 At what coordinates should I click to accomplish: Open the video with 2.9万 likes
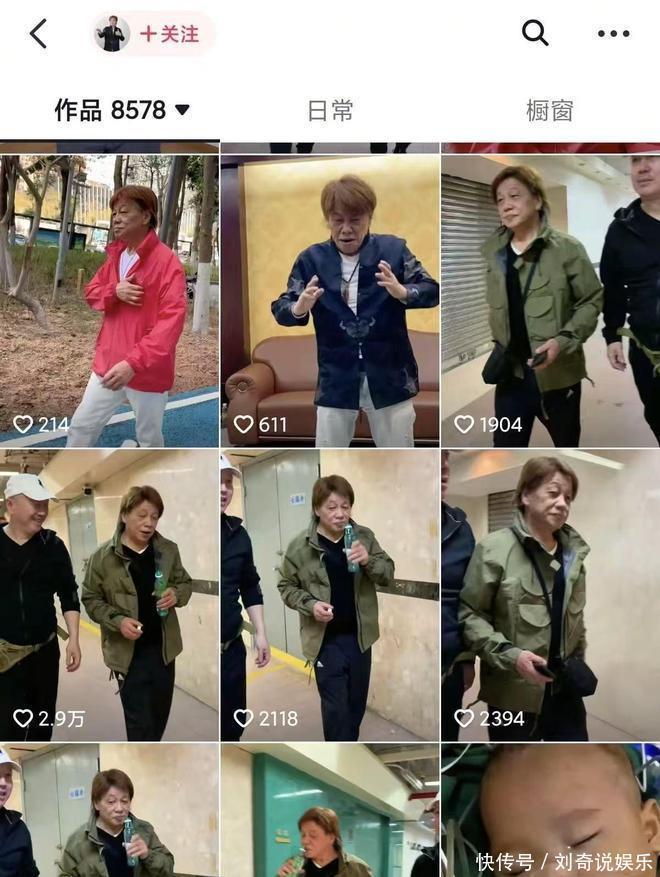point(109,595)
